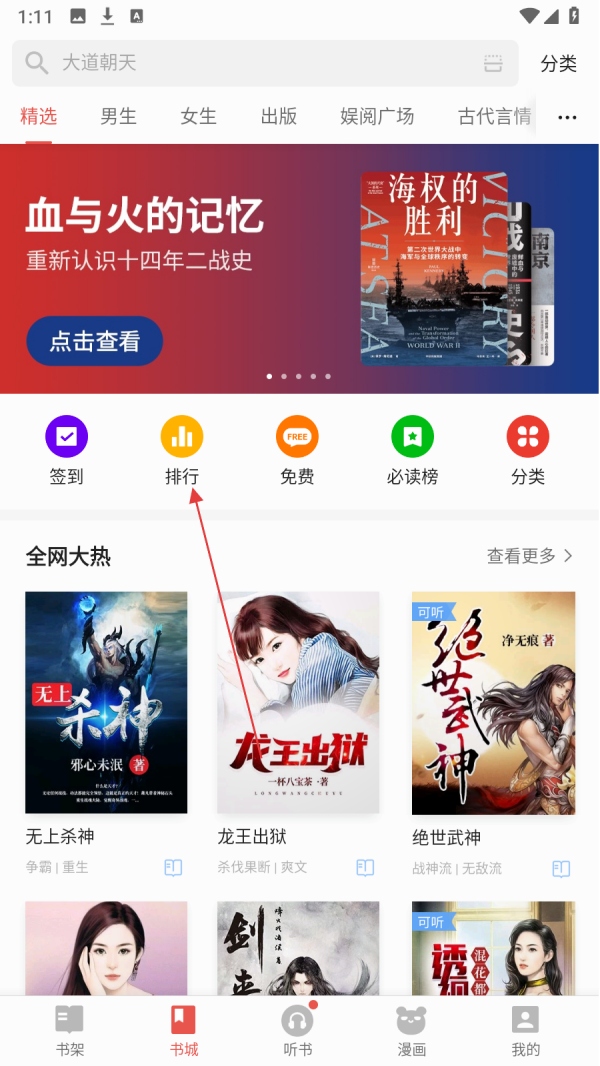Switch to the 听书 audiobook tab
The width and height of the screenshot is (600, 1066).
(x=297, y=1030)
